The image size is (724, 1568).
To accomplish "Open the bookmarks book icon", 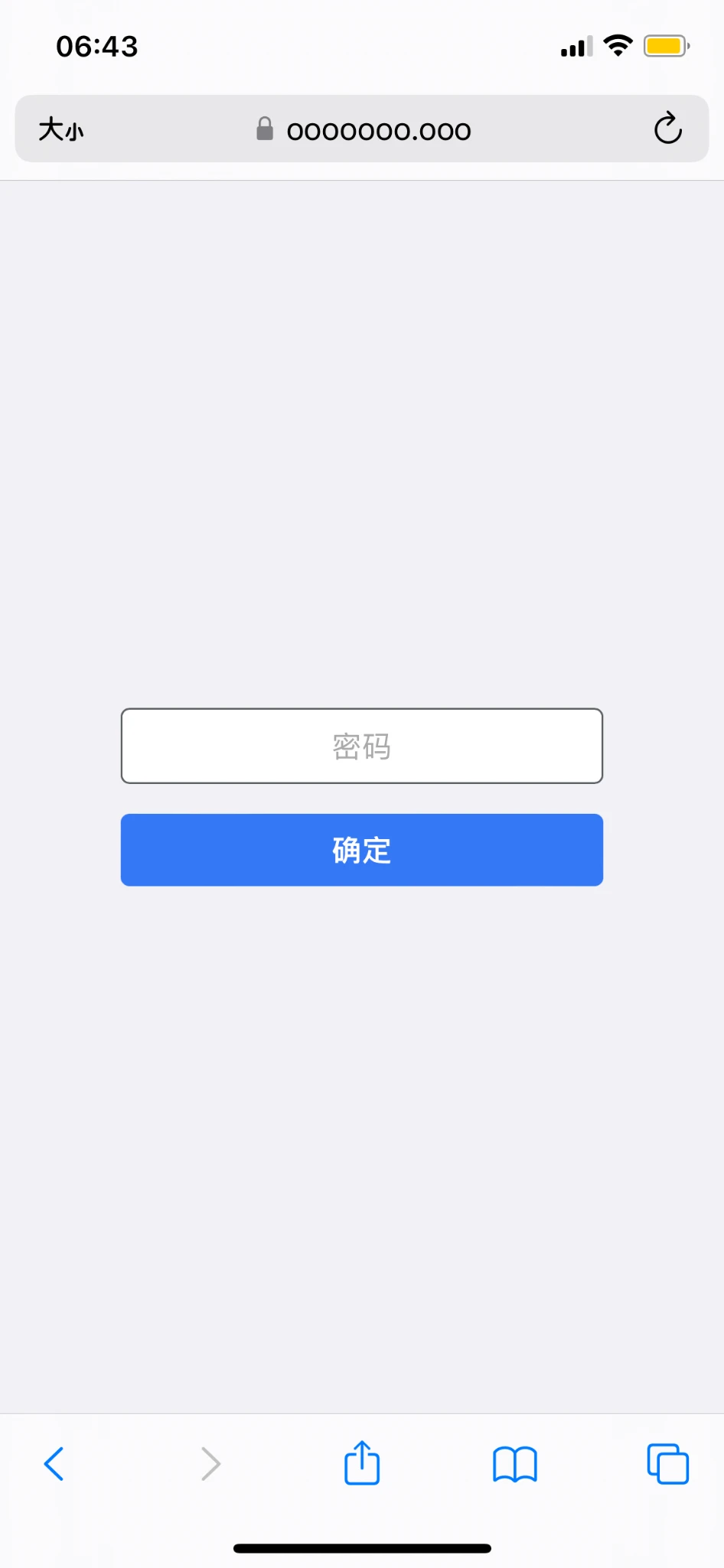I will point(515,1464).
